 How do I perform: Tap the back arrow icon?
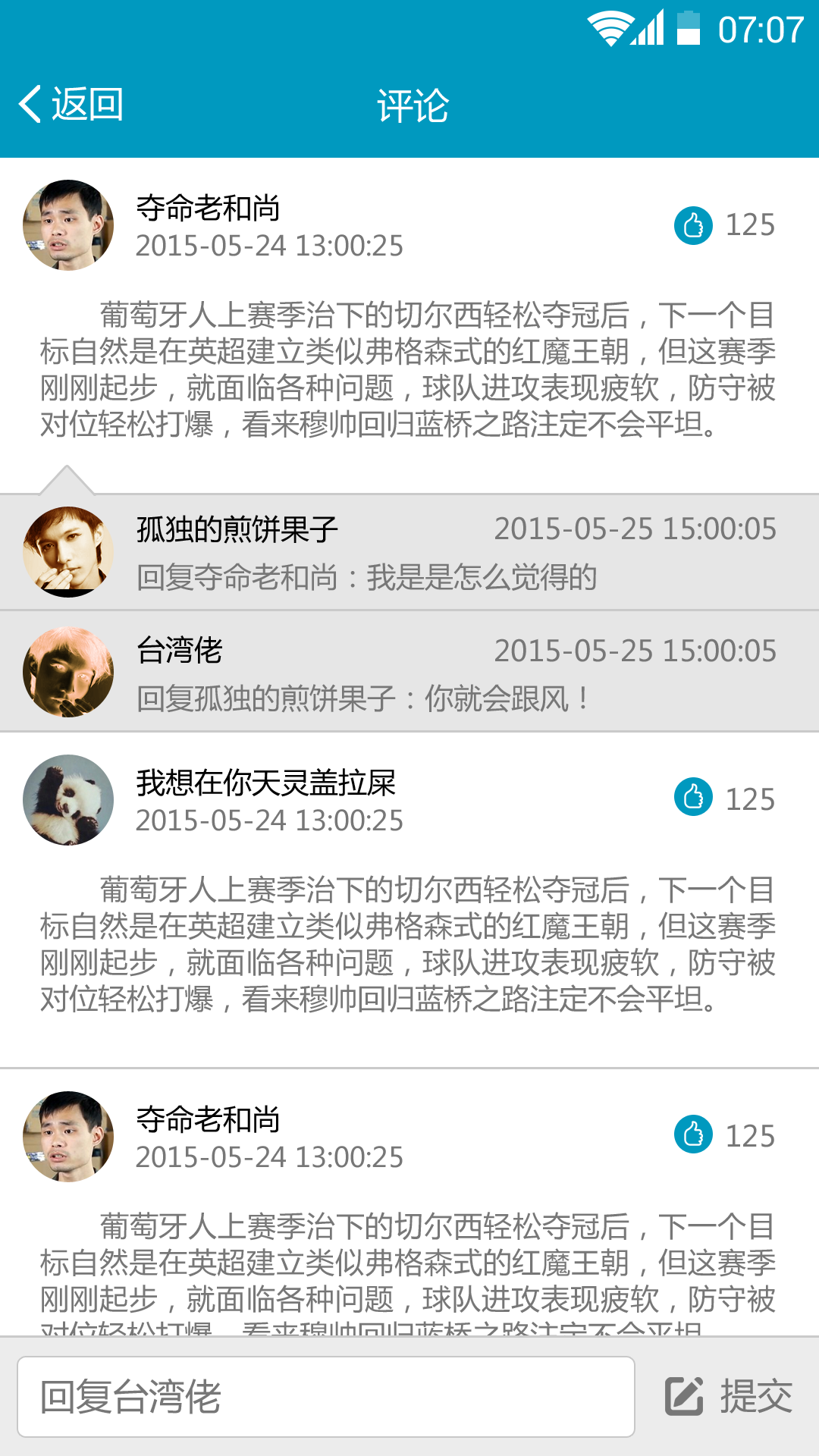coord(30,104)
